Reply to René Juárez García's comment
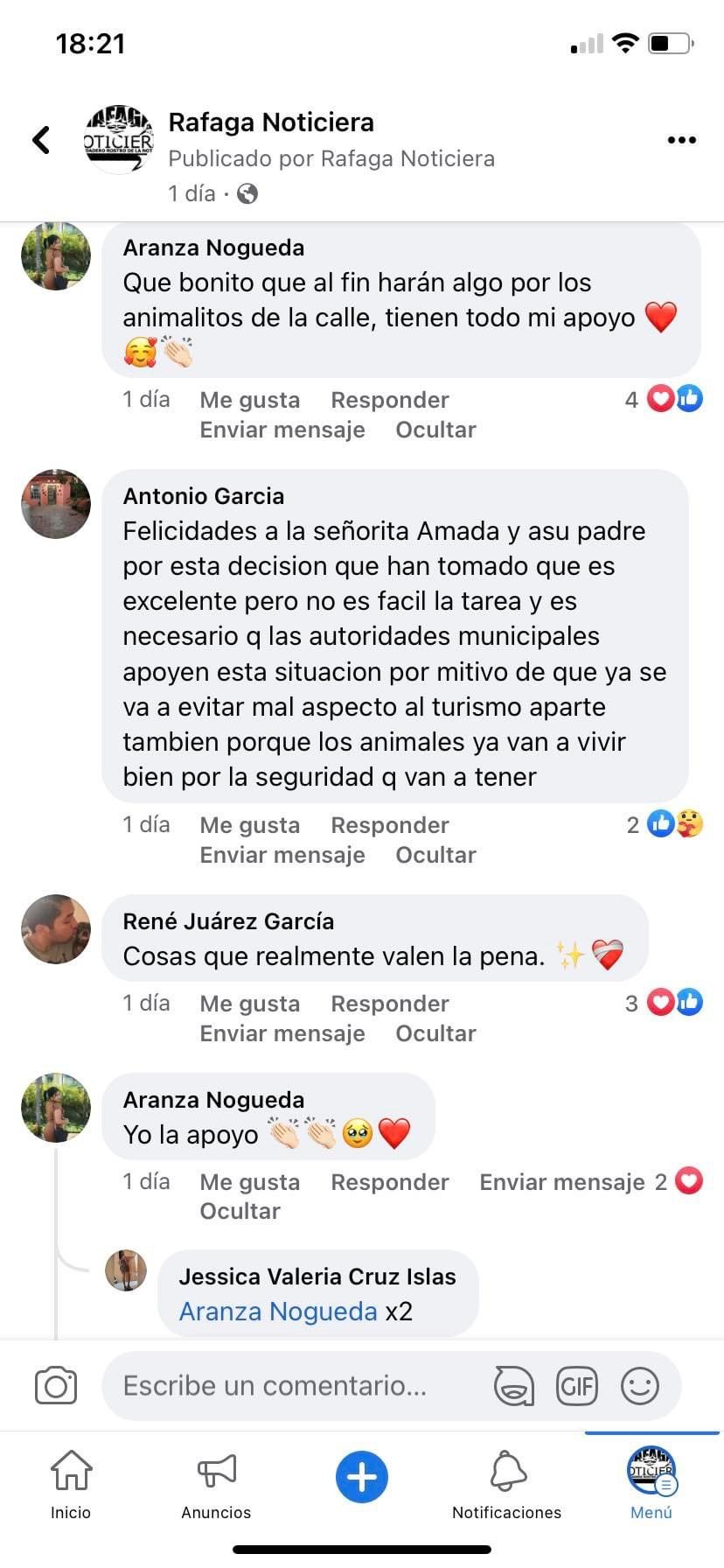The width and height of the screenshot is (724, 1568). tap(389, 1004)
